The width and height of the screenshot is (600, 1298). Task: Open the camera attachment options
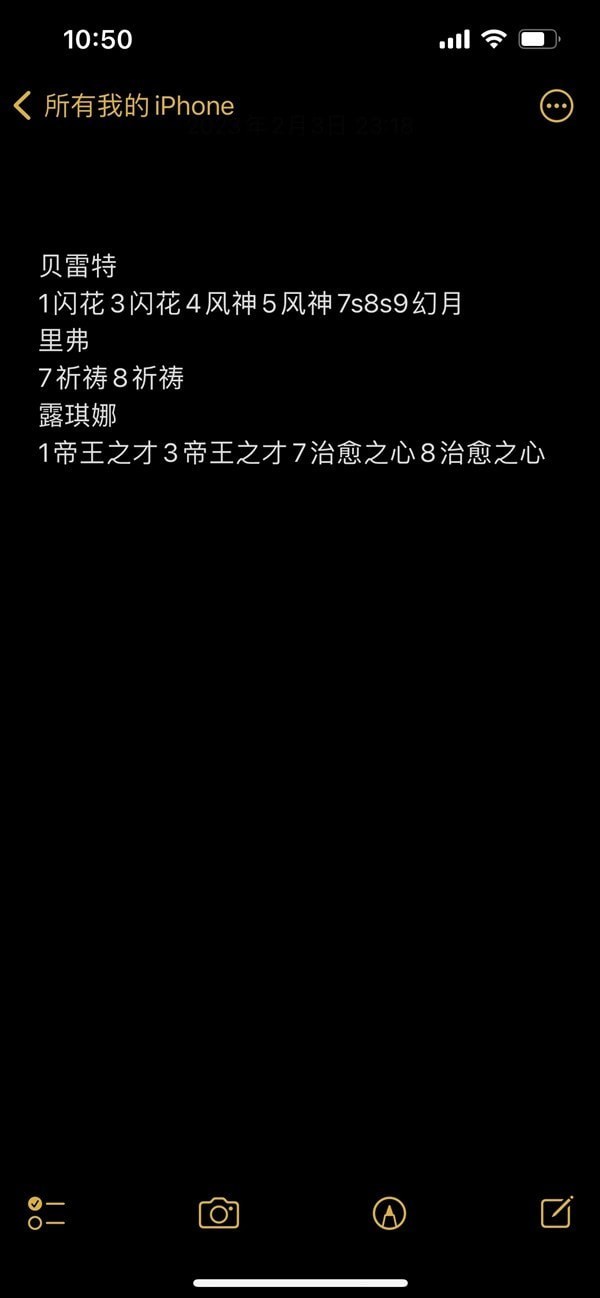coord(219,1213)
